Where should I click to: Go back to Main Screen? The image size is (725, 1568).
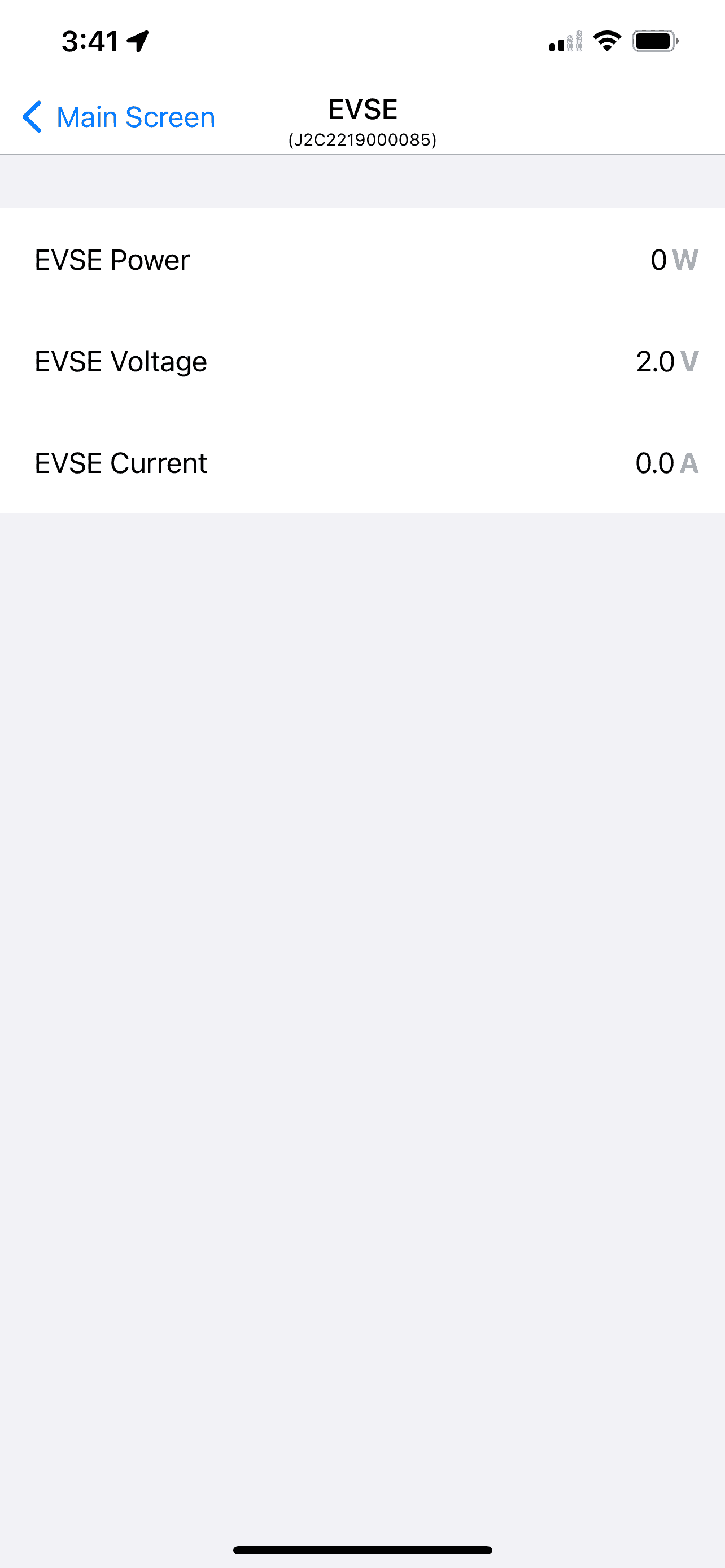(x=119, y=117)
